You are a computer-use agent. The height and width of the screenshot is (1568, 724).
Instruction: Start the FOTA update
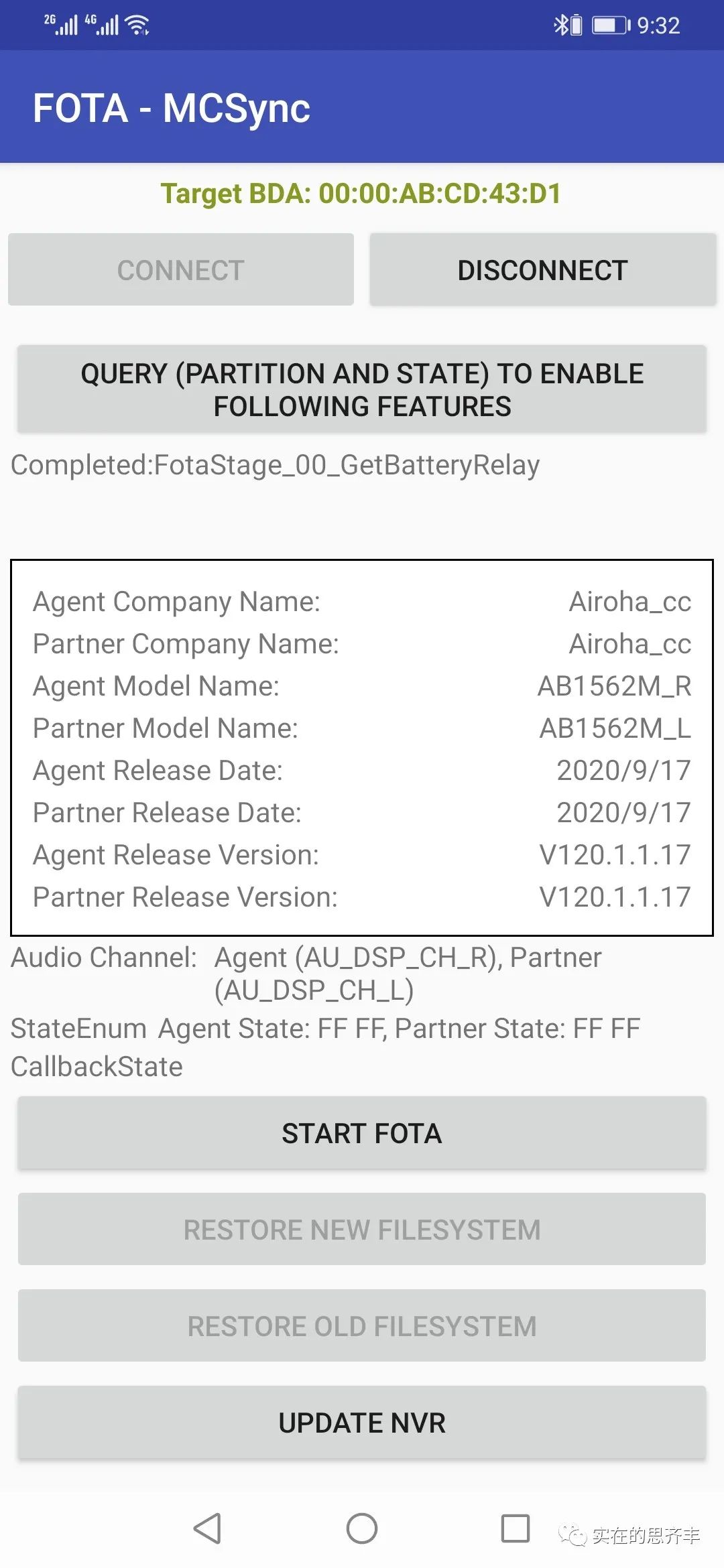point(362,1133)
